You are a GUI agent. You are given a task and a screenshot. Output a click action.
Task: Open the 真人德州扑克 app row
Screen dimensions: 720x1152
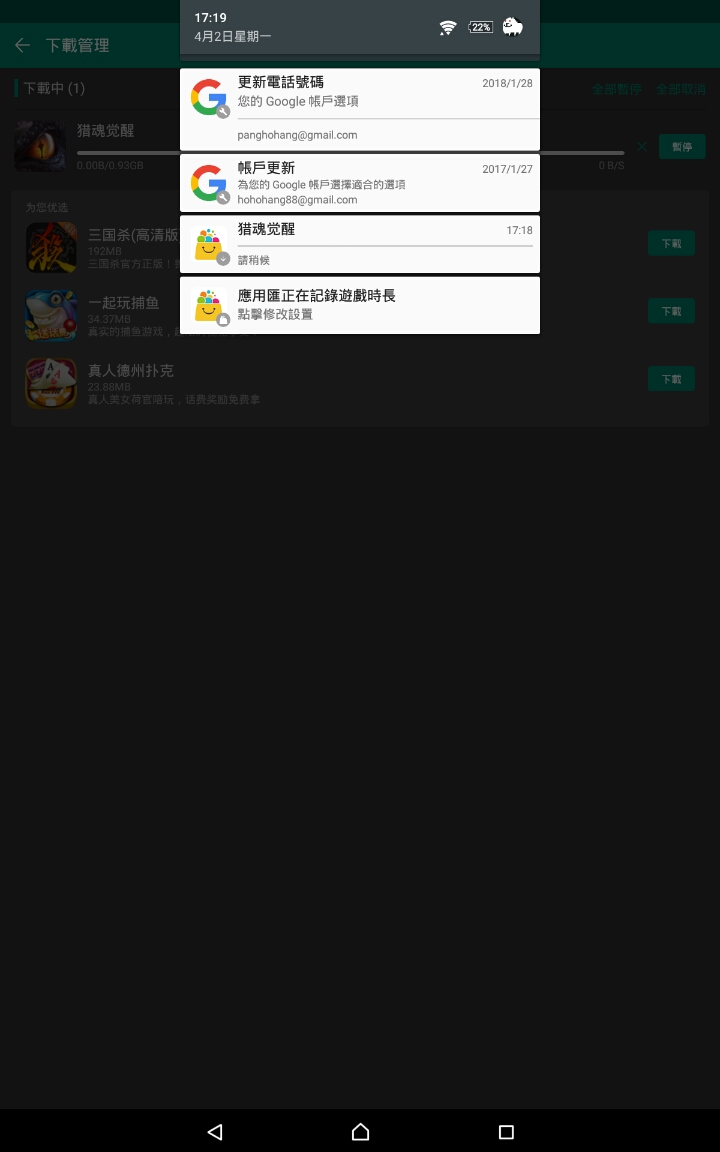coord(300,383)
